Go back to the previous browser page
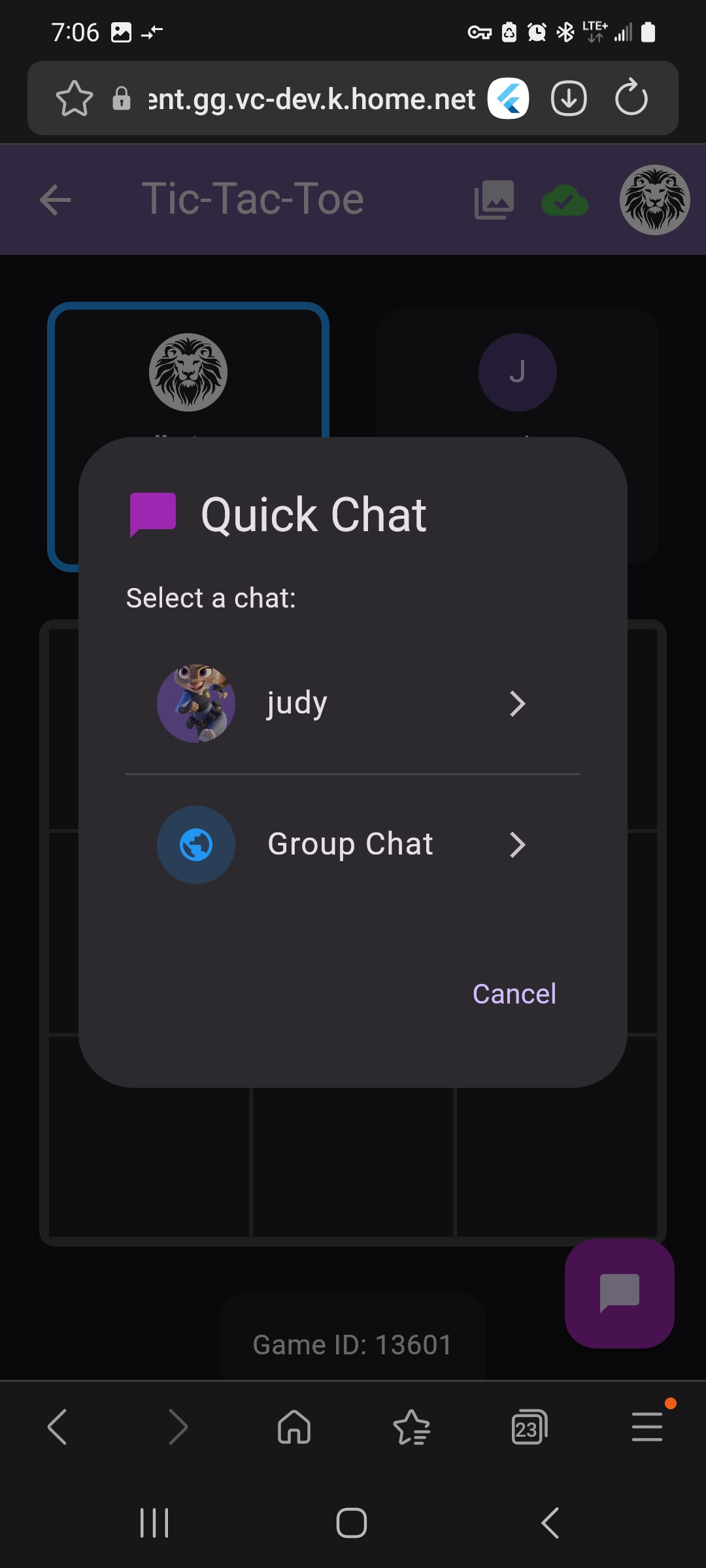Image resolution: width=706 pixels, height=1568 pixels. [x=58, y=1427]
